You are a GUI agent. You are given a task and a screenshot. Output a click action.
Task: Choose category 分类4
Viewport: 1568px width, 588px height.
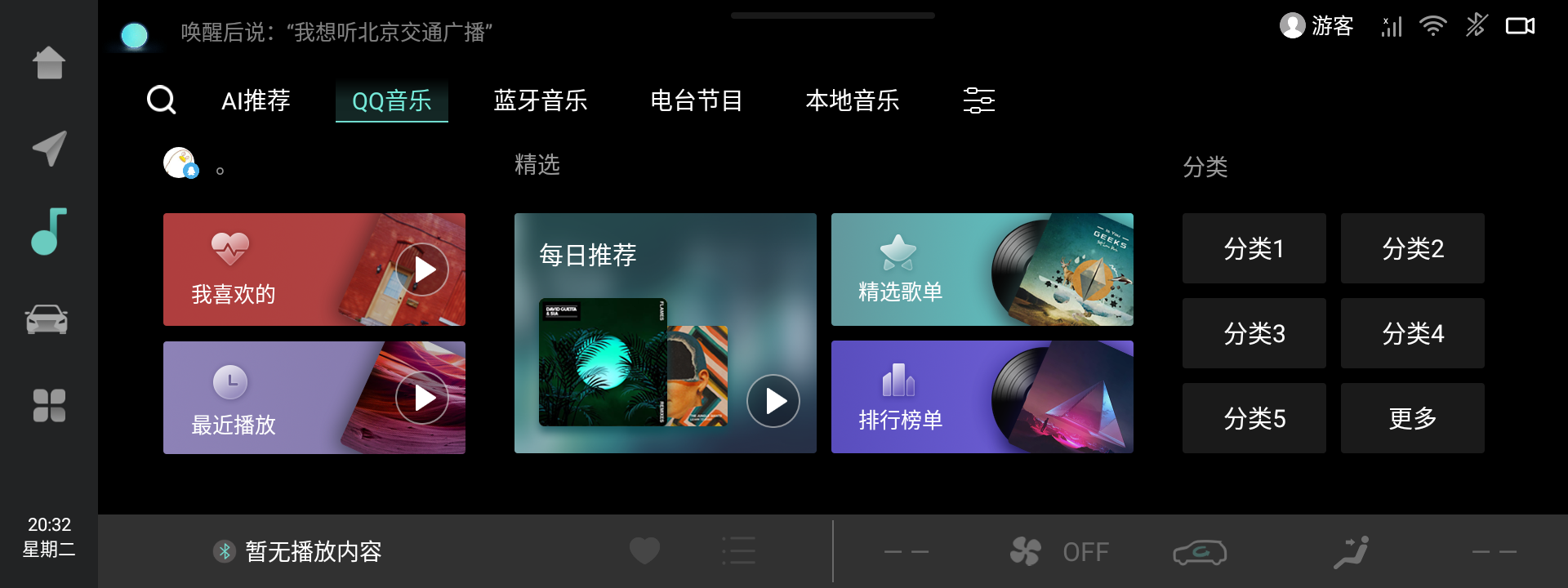[x=1412, y=333]
